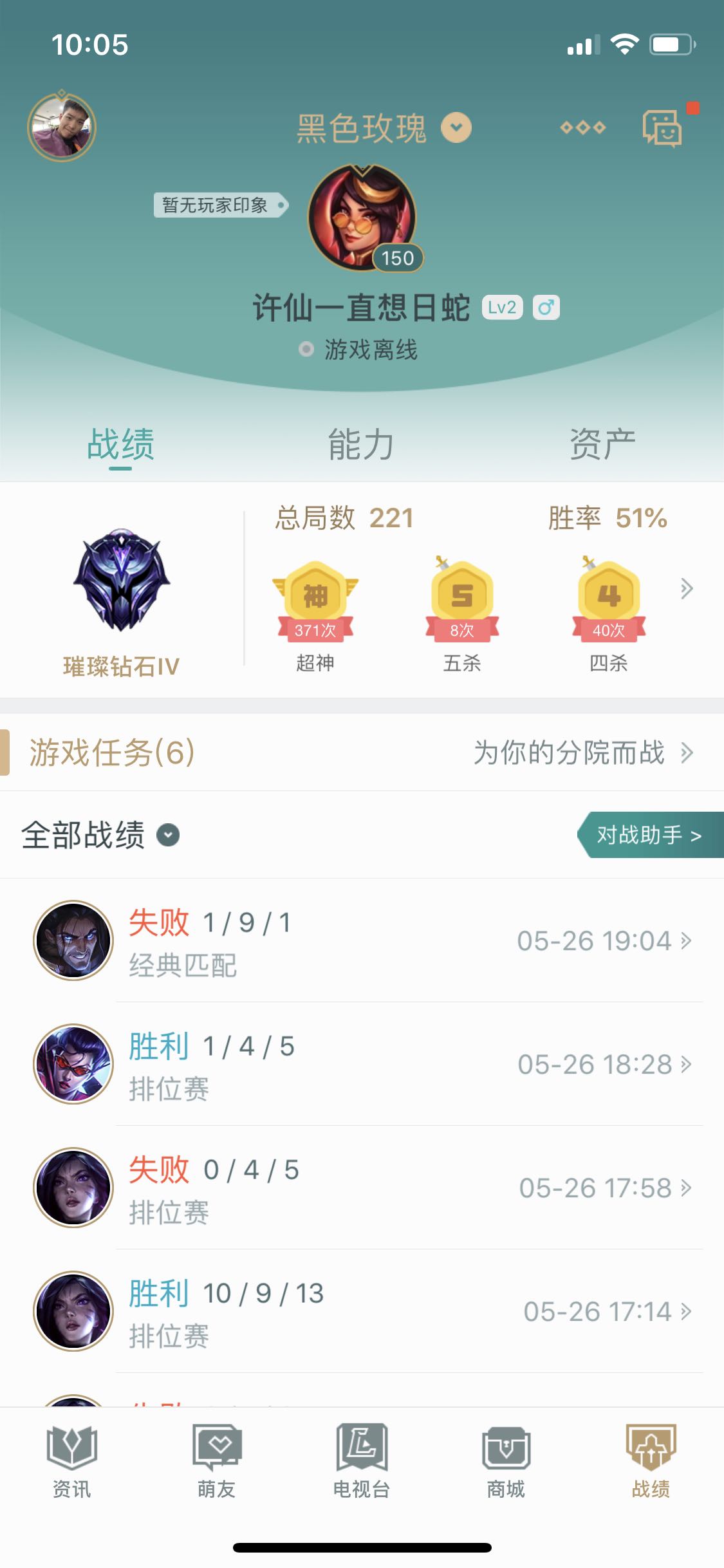Image resolution: width=724 pixels, height=1568 pixels.
Task: View the 05-26 18:28 胜利 ranked match
Action: [x=386, y=1064]
